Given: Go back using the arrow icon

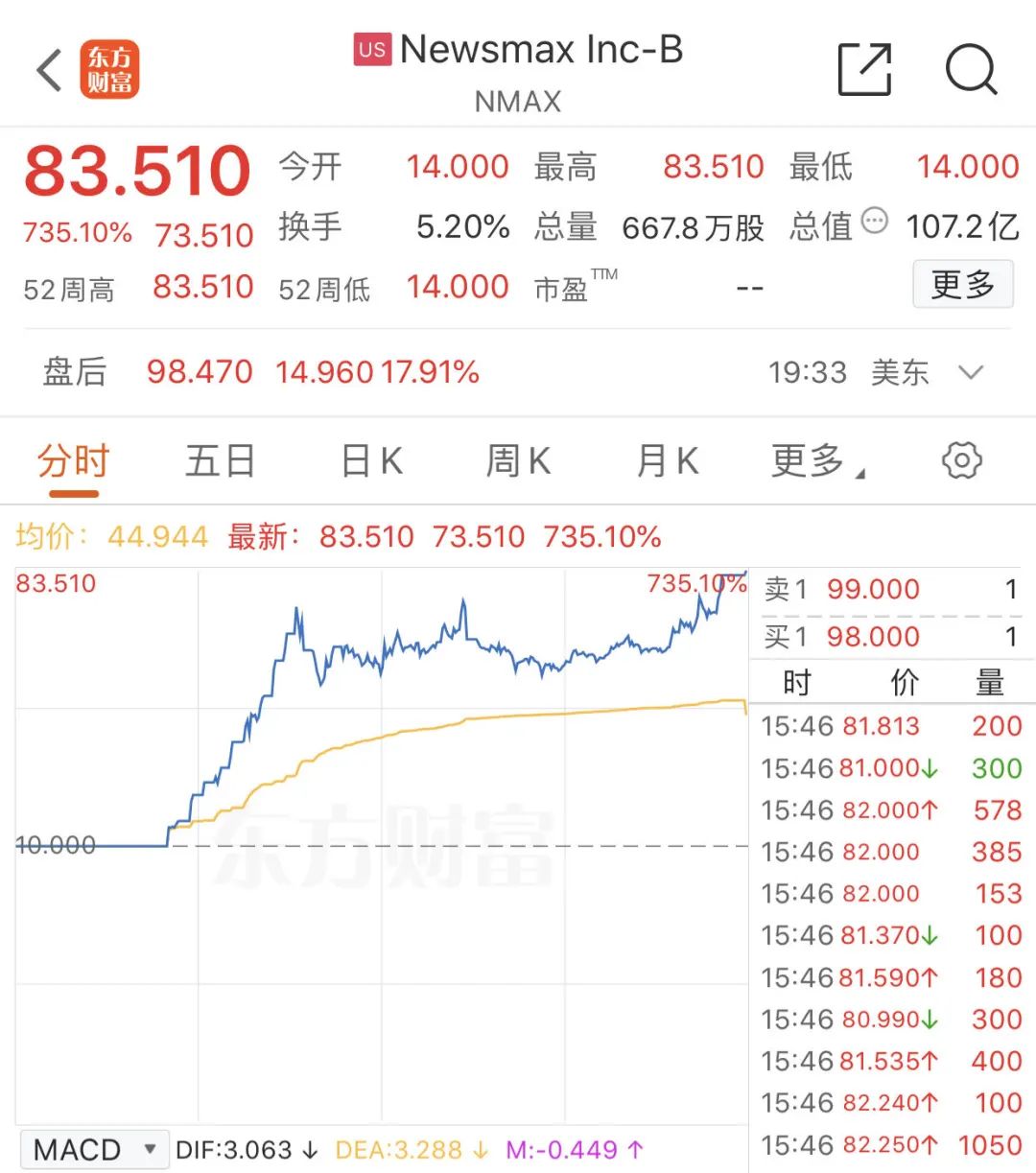Looking at the screenshot, I should 50,70.
